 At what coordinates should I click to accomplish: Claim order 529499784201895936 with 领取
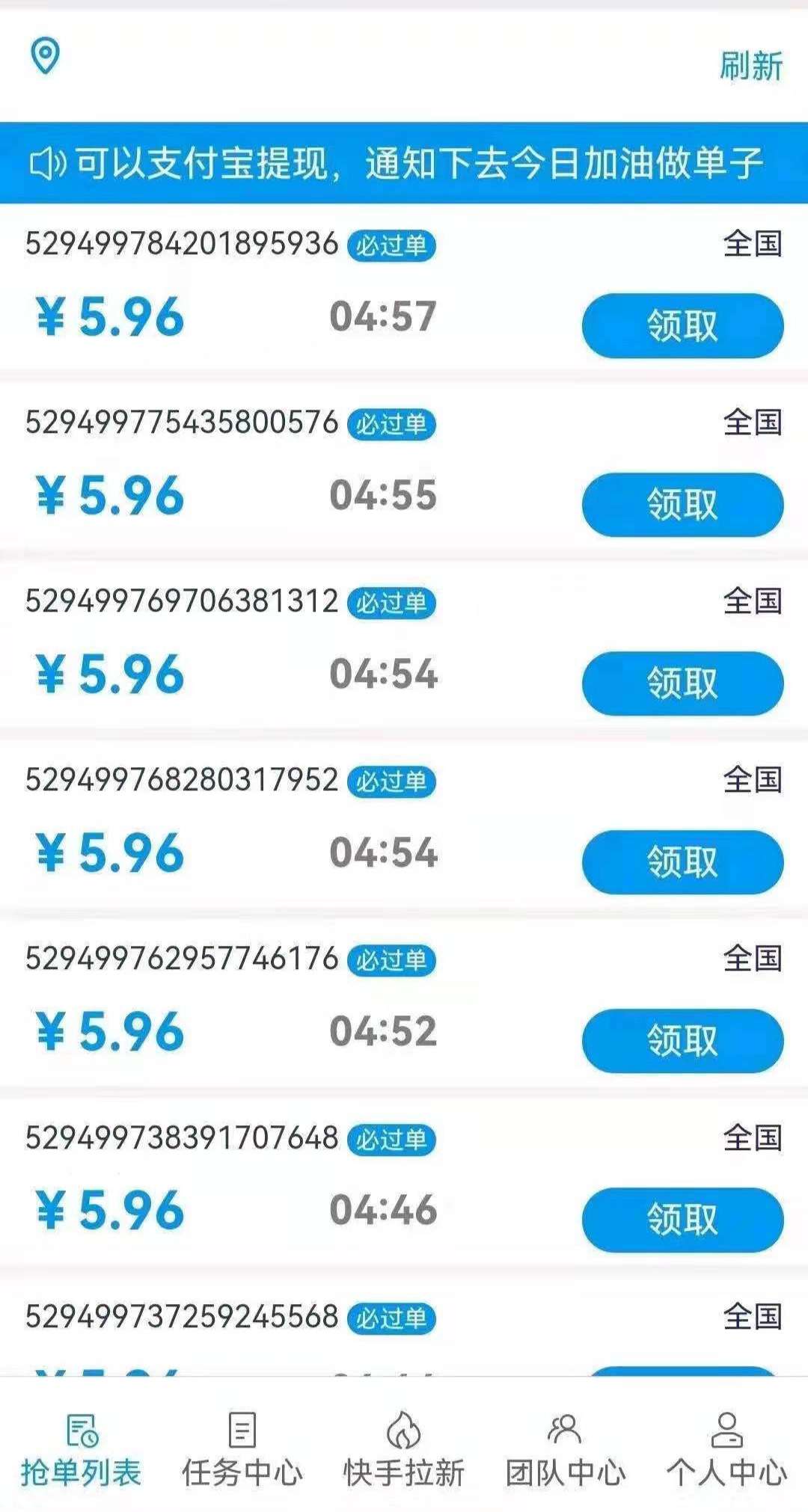point(682,326)
